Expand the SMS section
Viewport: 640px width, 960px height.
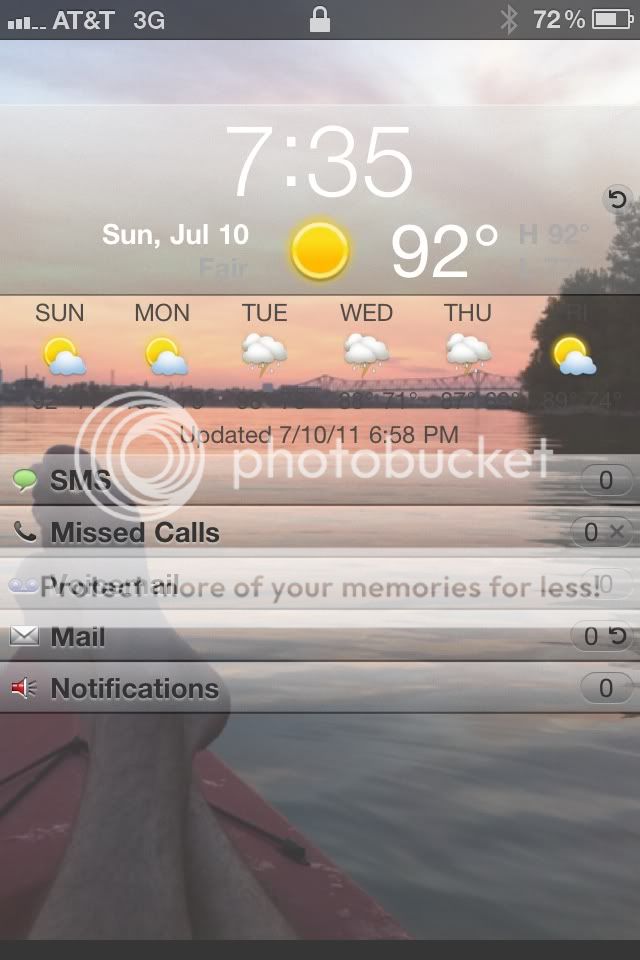(x=80, y=481)
